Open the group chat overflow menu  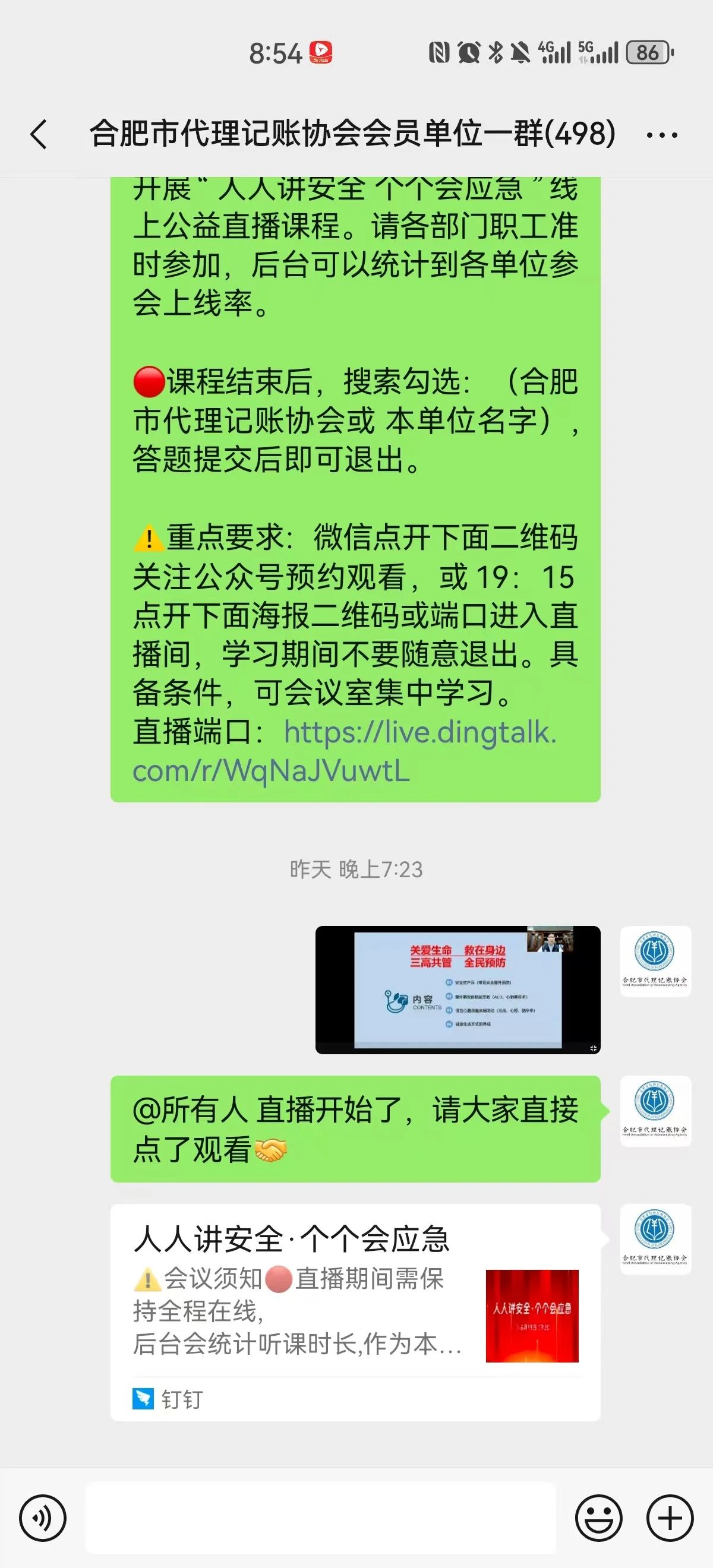click(x=662, y=134)
